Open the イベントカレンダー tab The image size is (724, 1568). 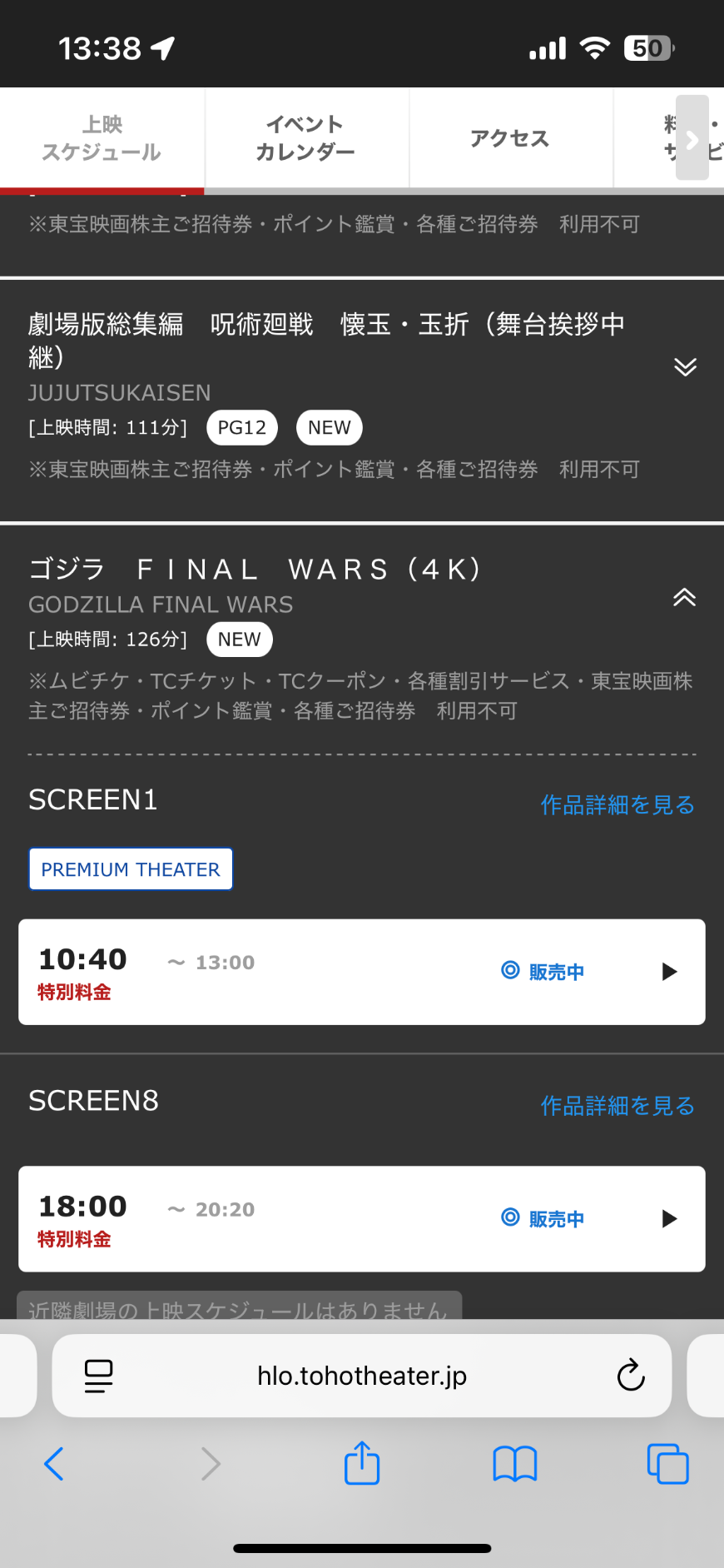point(305,138)
